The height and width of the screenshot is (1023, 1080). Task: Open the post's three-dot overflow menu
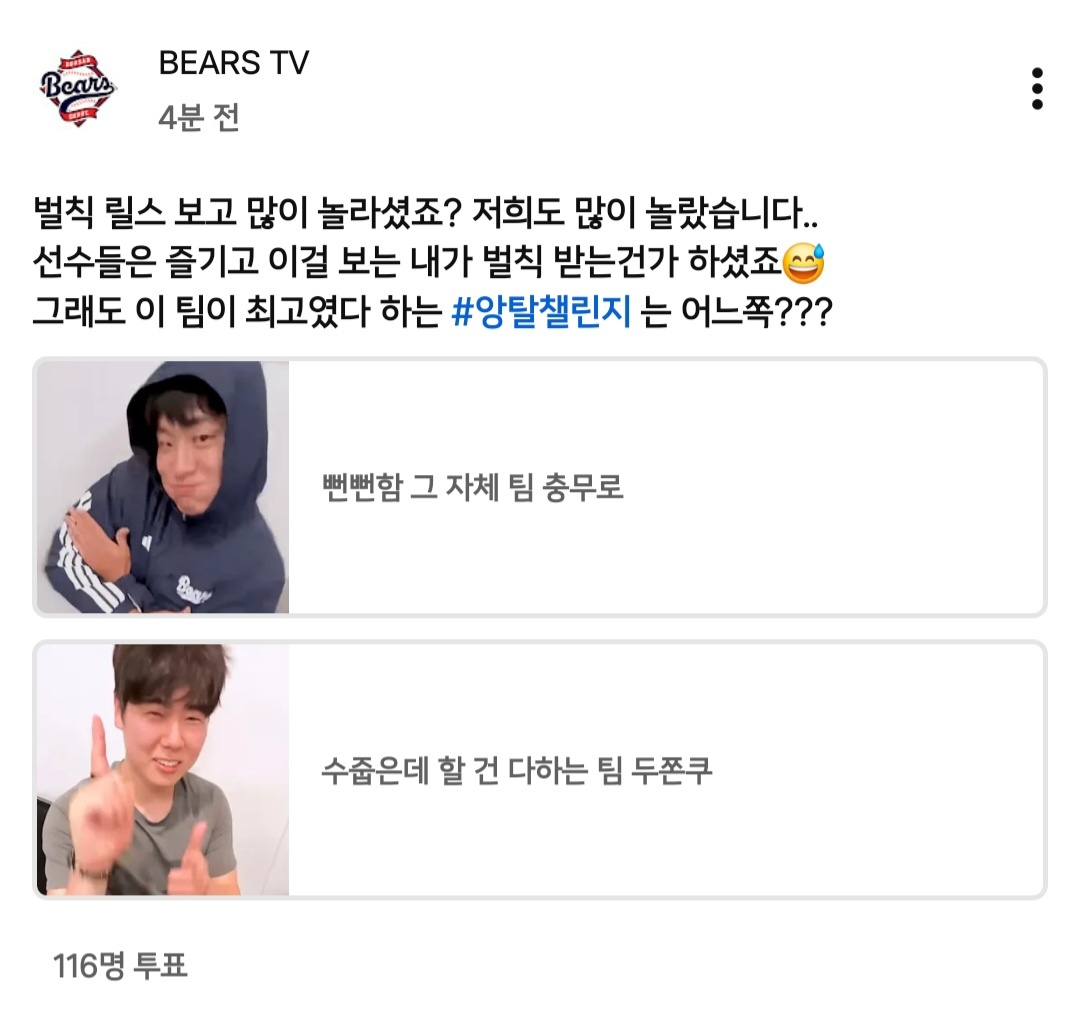click(x=1037, y=89)
